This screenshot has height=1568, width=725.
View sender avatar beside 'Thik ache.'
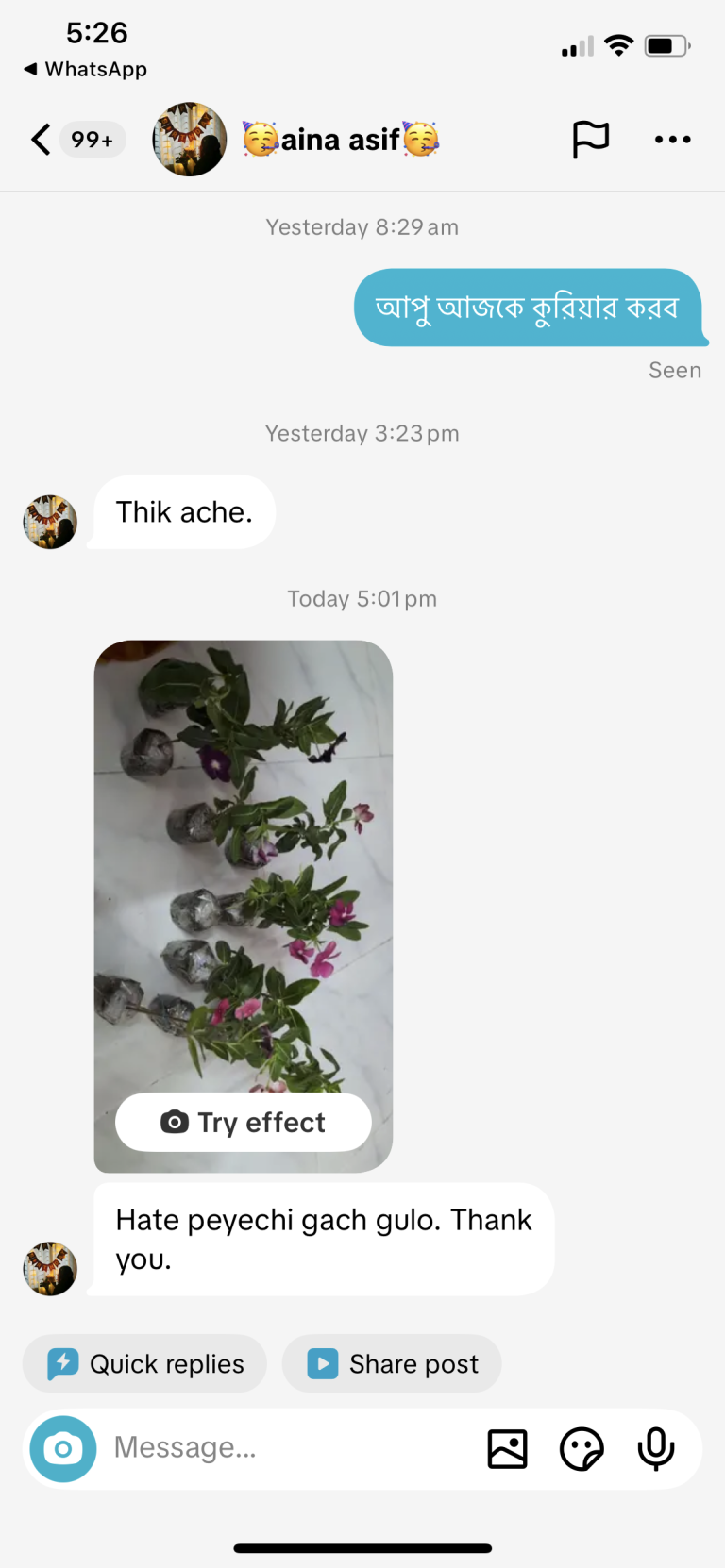(x=50, y=522)
